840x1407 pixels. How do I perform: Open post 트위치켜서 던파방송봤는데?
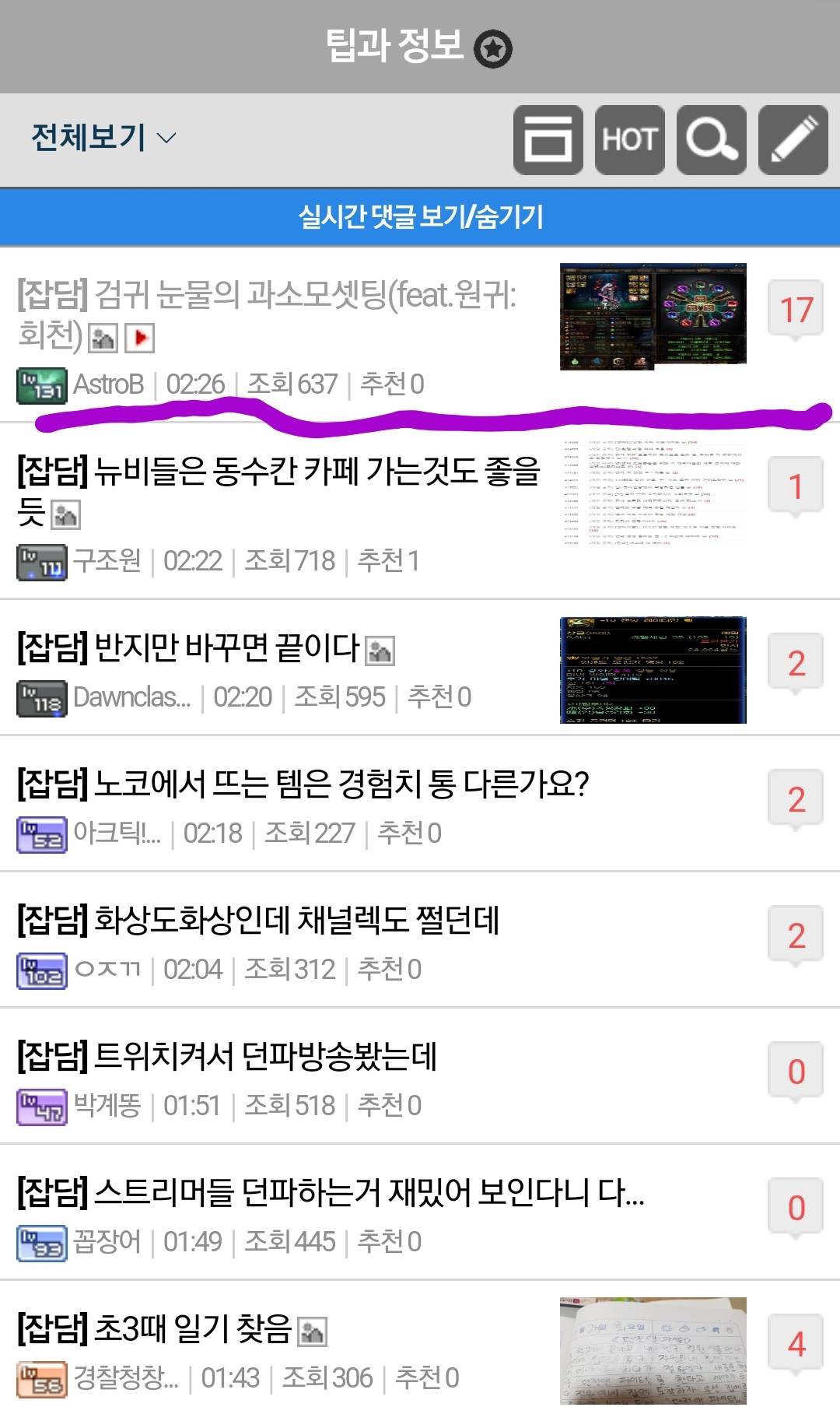coord(264,1056)
